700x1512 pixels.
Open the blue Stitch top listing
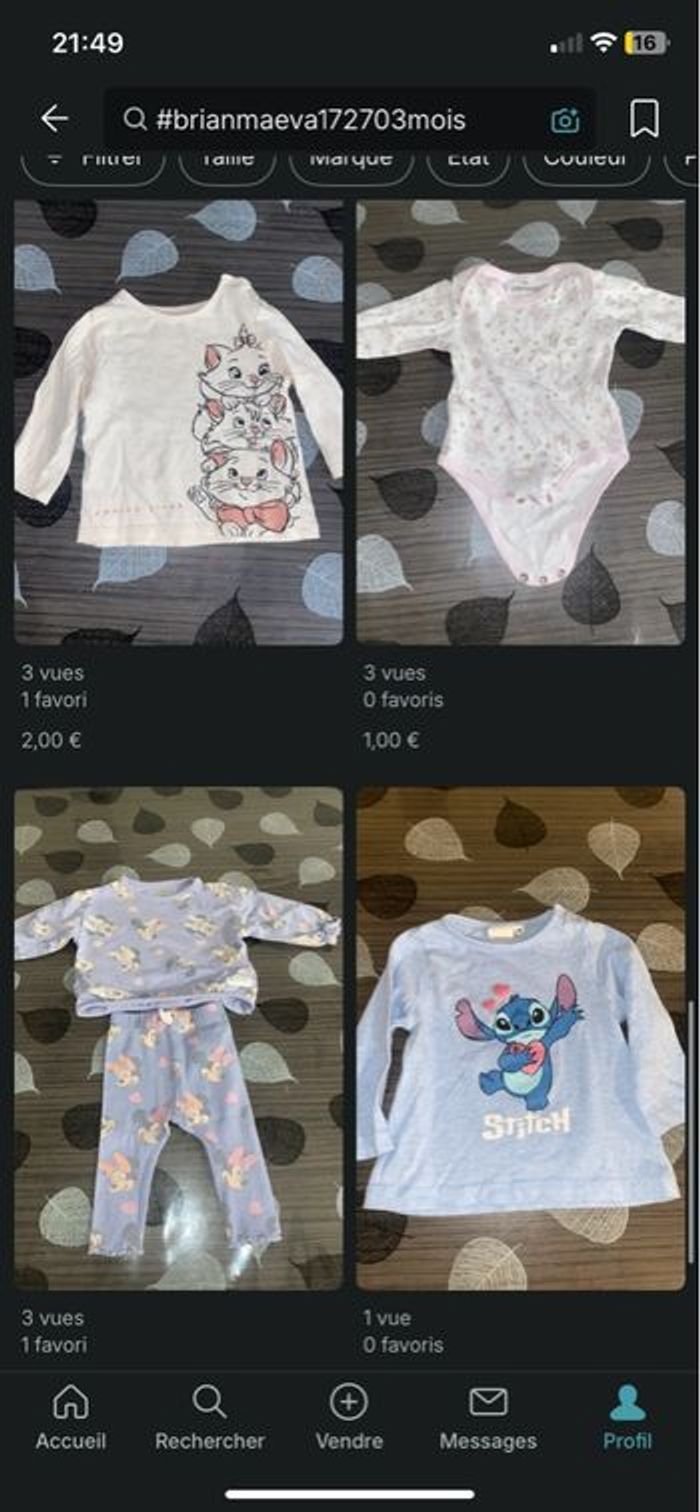coord(521,1038)
